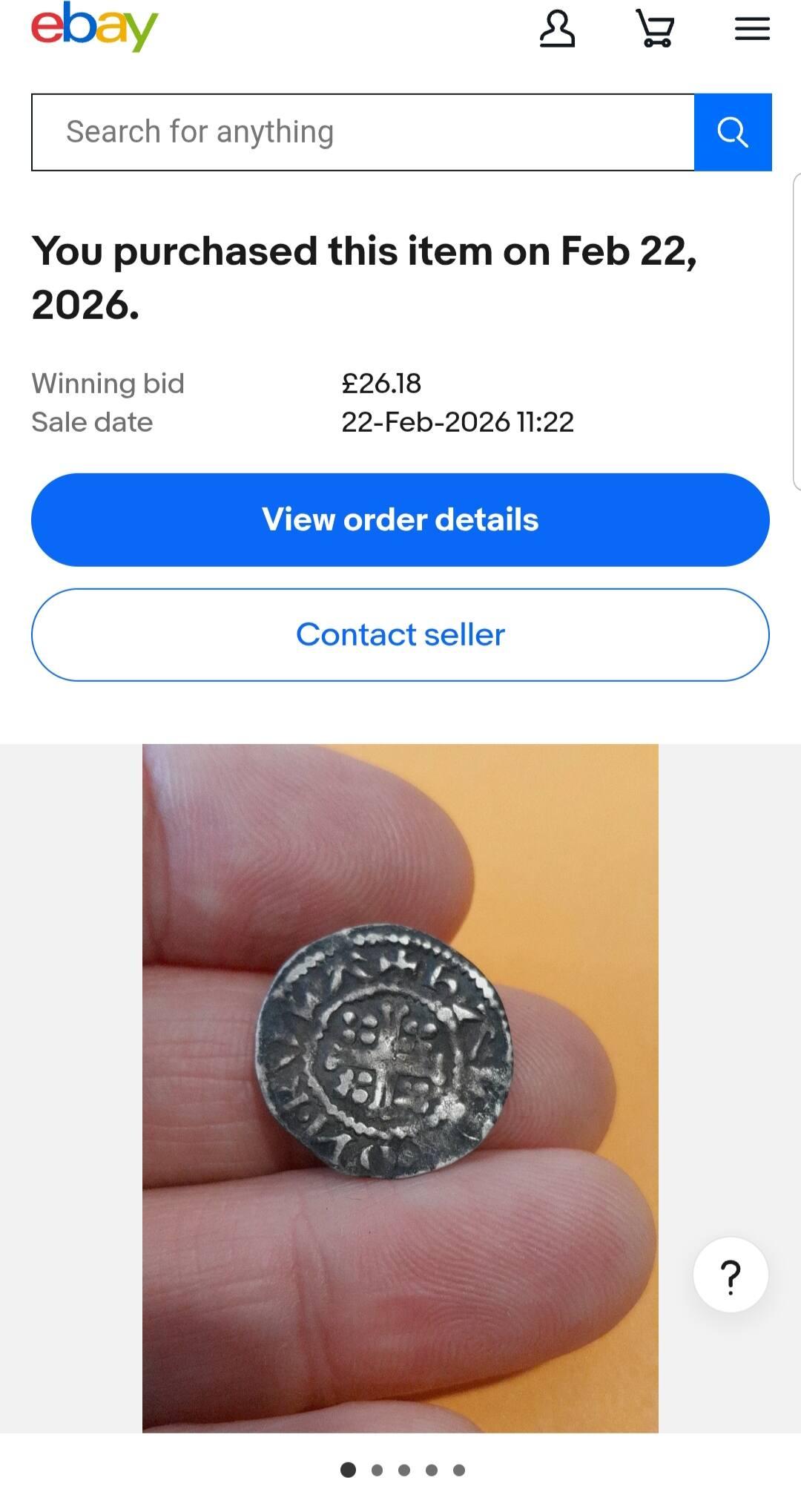Tap the blue search magnifier button
801x1512 pixels.
coord(733,132)
